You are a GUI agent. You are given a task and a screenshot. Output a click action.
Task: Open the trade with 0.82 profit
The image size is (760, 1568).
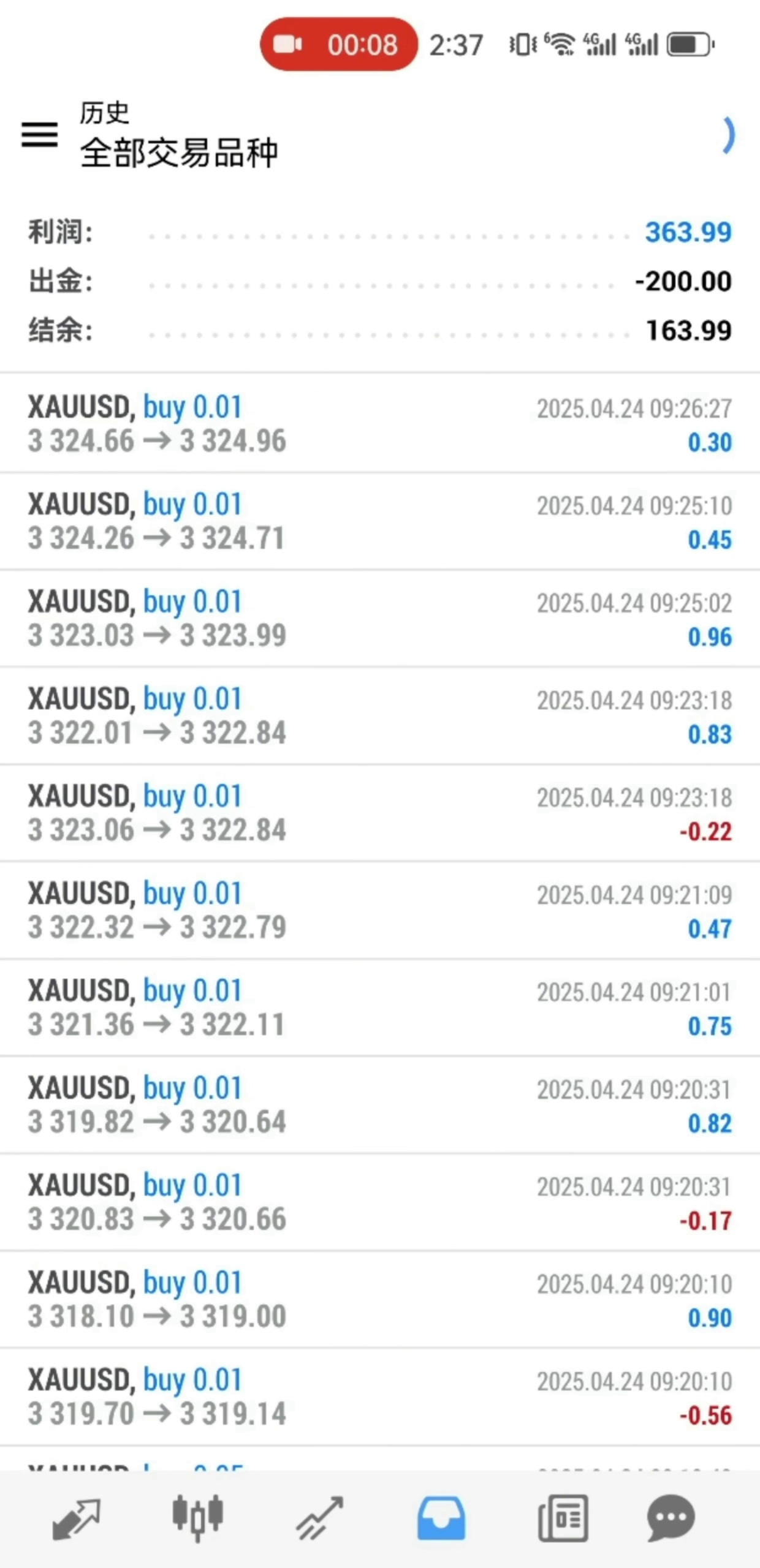pyautogui.click(x=380, y=1106)
